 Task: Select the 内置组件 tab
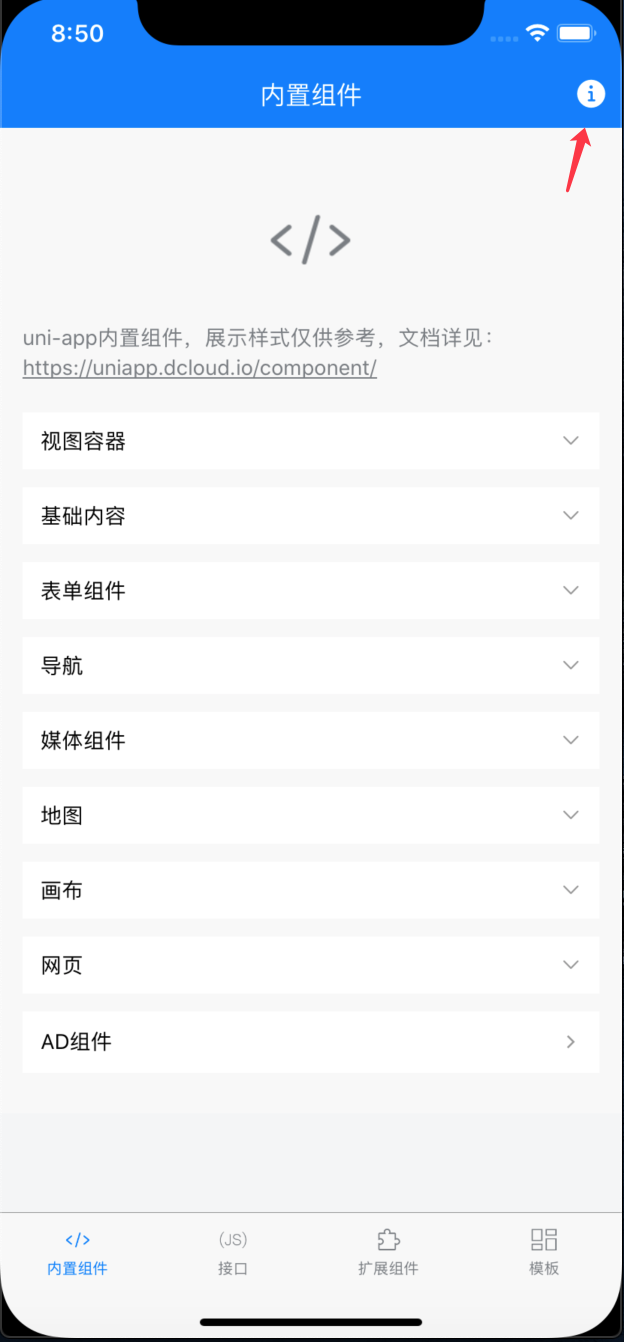tap(77, 1253)
